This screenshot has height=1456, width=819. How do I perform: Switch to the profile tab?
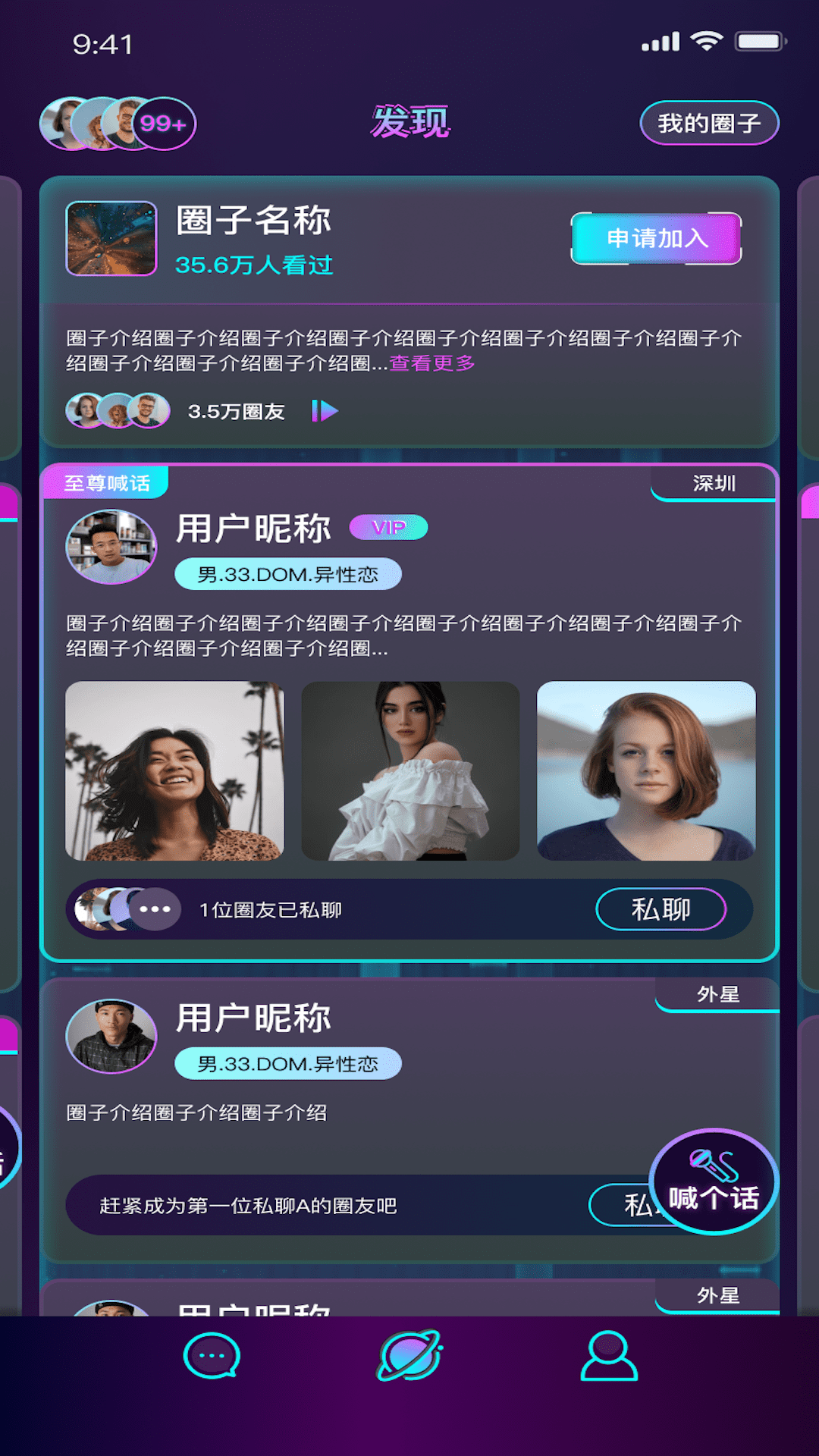608,1356
